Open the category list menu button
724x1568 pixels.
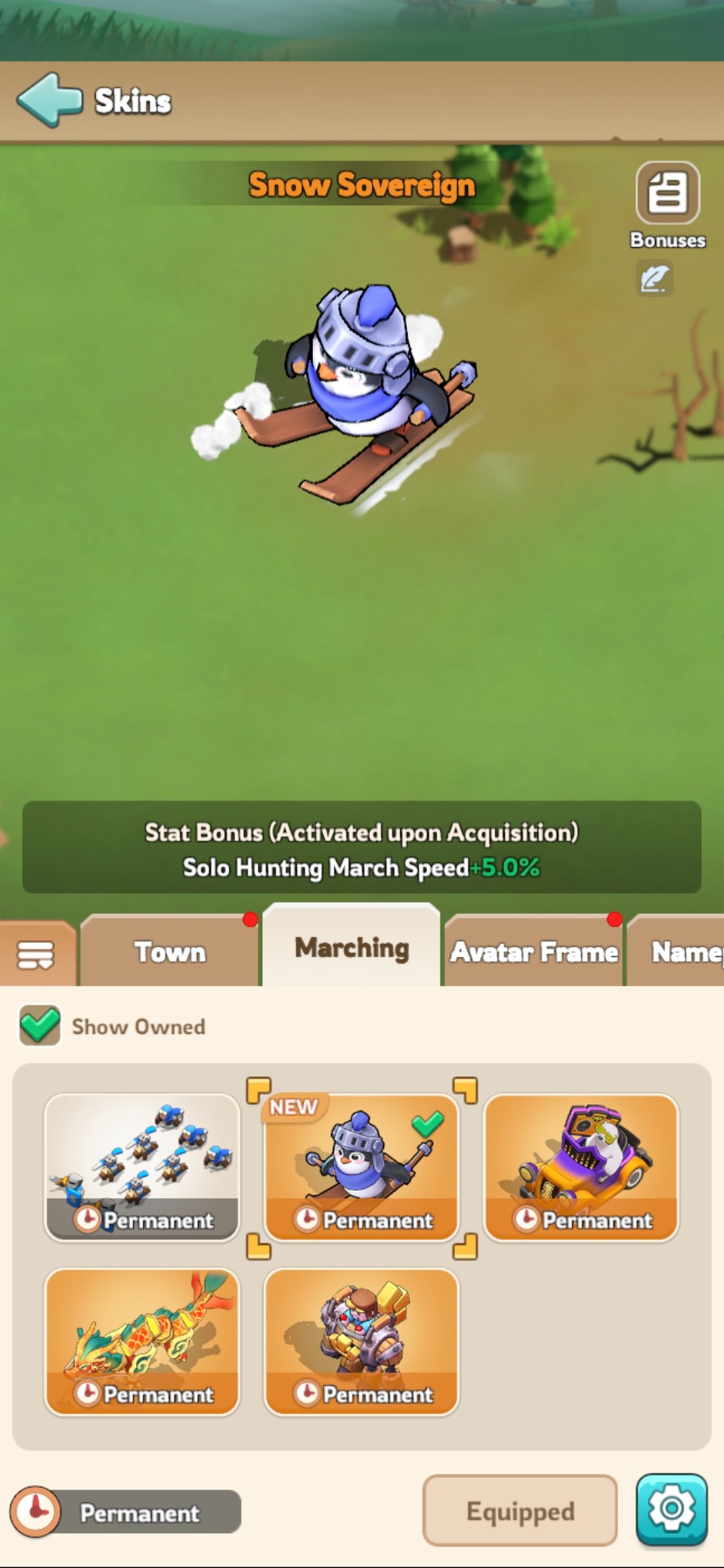pos(36,954)
